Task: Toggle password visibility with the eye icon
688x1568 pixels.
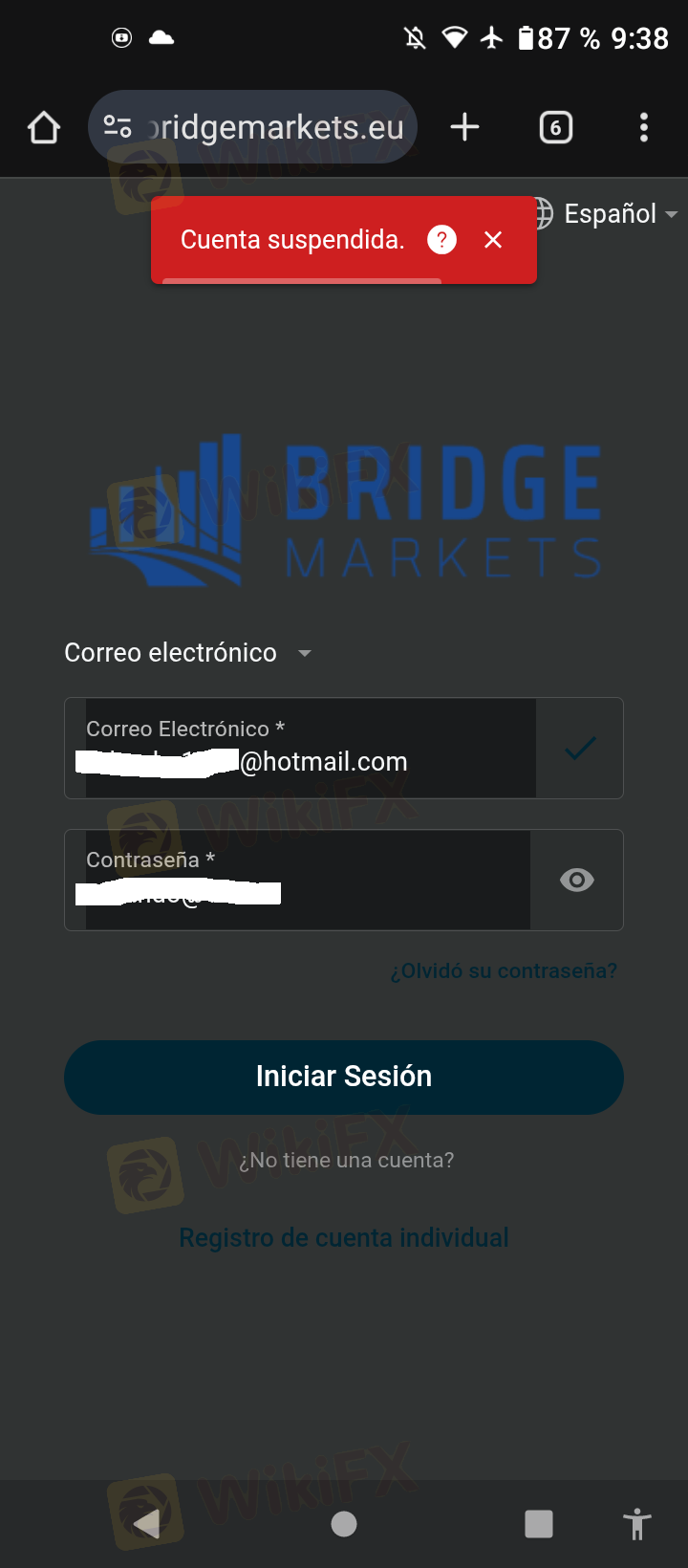Action: pos(576,880)
